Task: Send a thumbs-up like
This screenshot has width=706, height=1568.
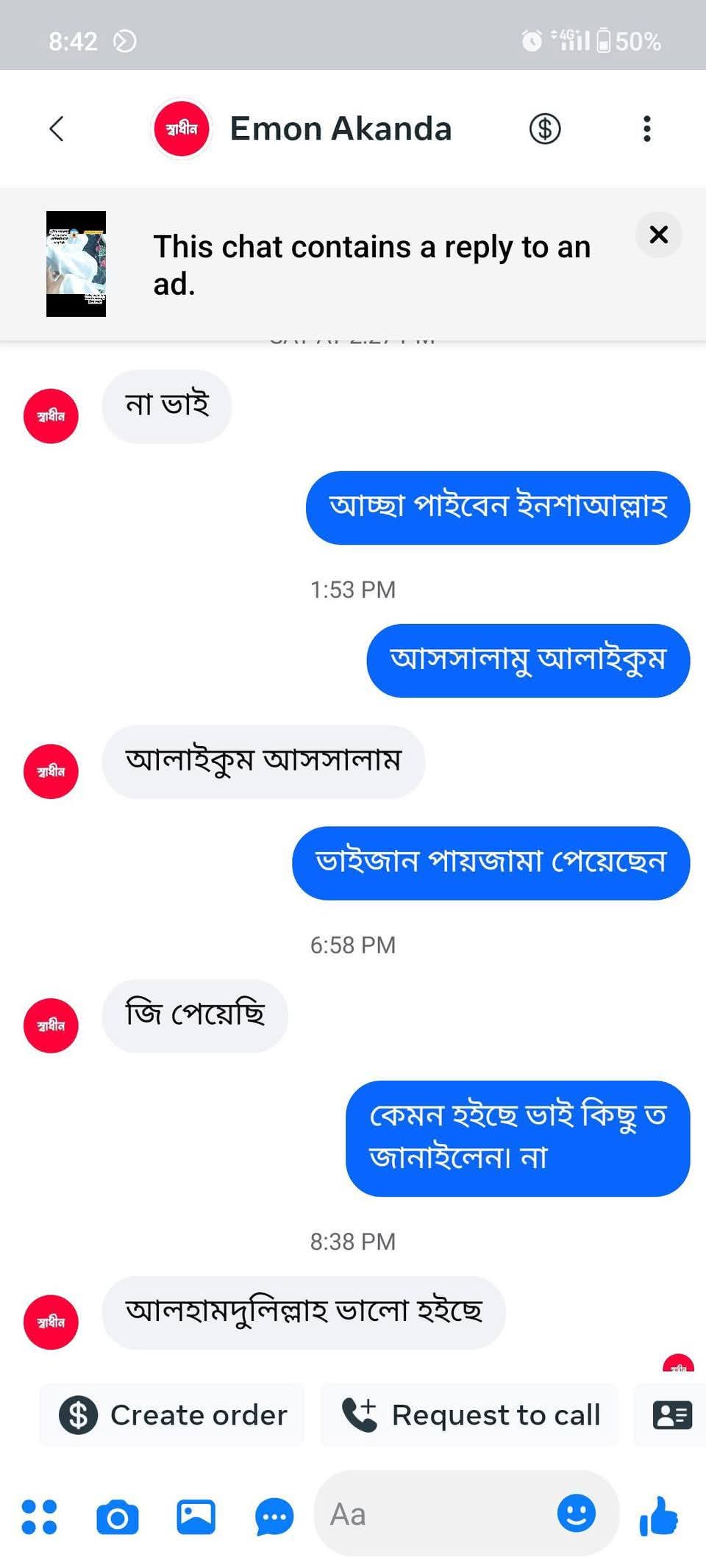Action: pyautogui.click(x=659, y=1516)
